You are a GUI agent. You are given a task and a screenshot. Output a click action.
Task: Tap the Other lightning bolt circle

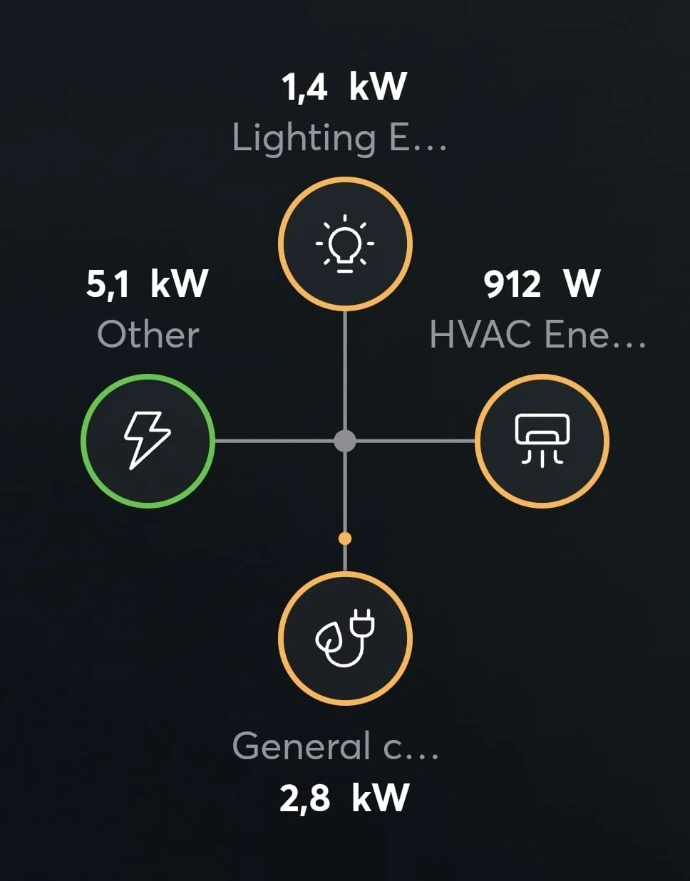(147, 440)
